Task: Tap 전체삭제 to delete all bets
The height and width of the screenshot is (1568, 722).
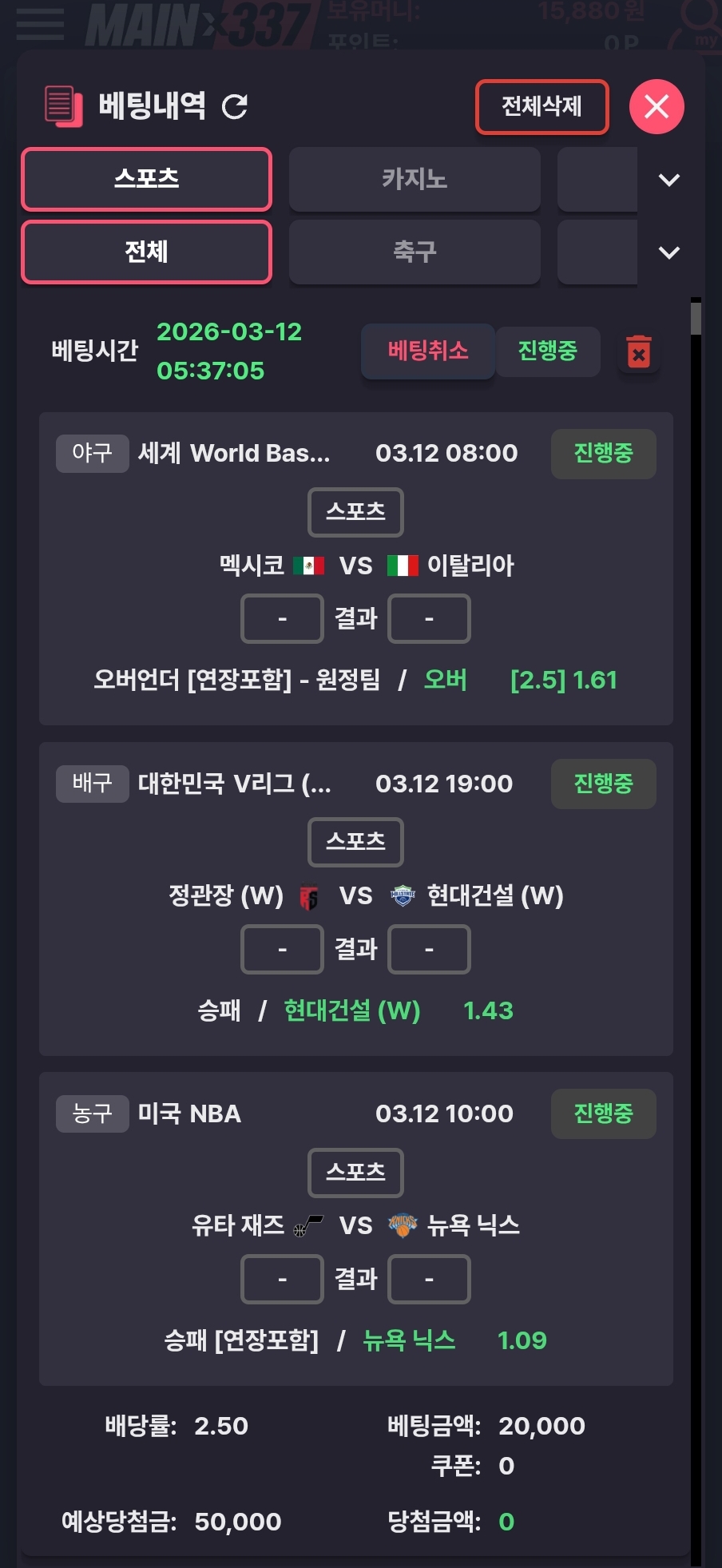Action: click(541, 106)
